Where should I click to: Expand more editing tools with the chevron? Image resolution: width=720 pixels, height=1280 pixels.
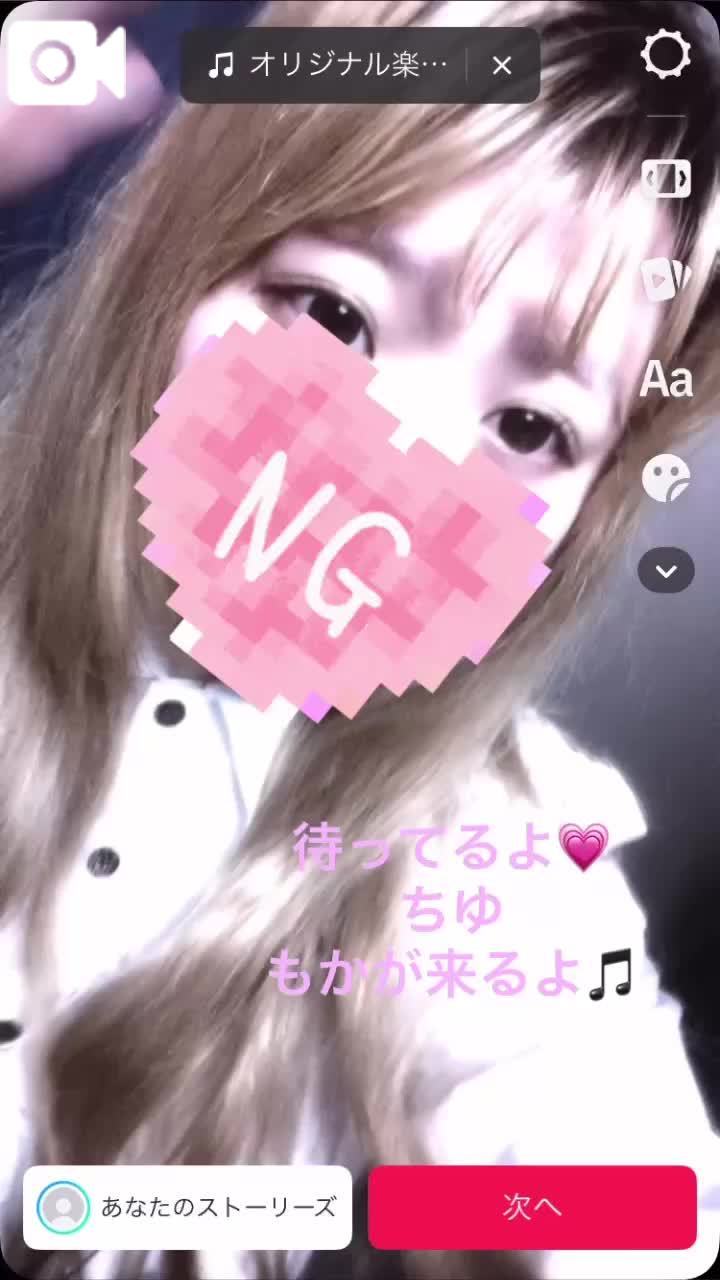tap(666, 571)
